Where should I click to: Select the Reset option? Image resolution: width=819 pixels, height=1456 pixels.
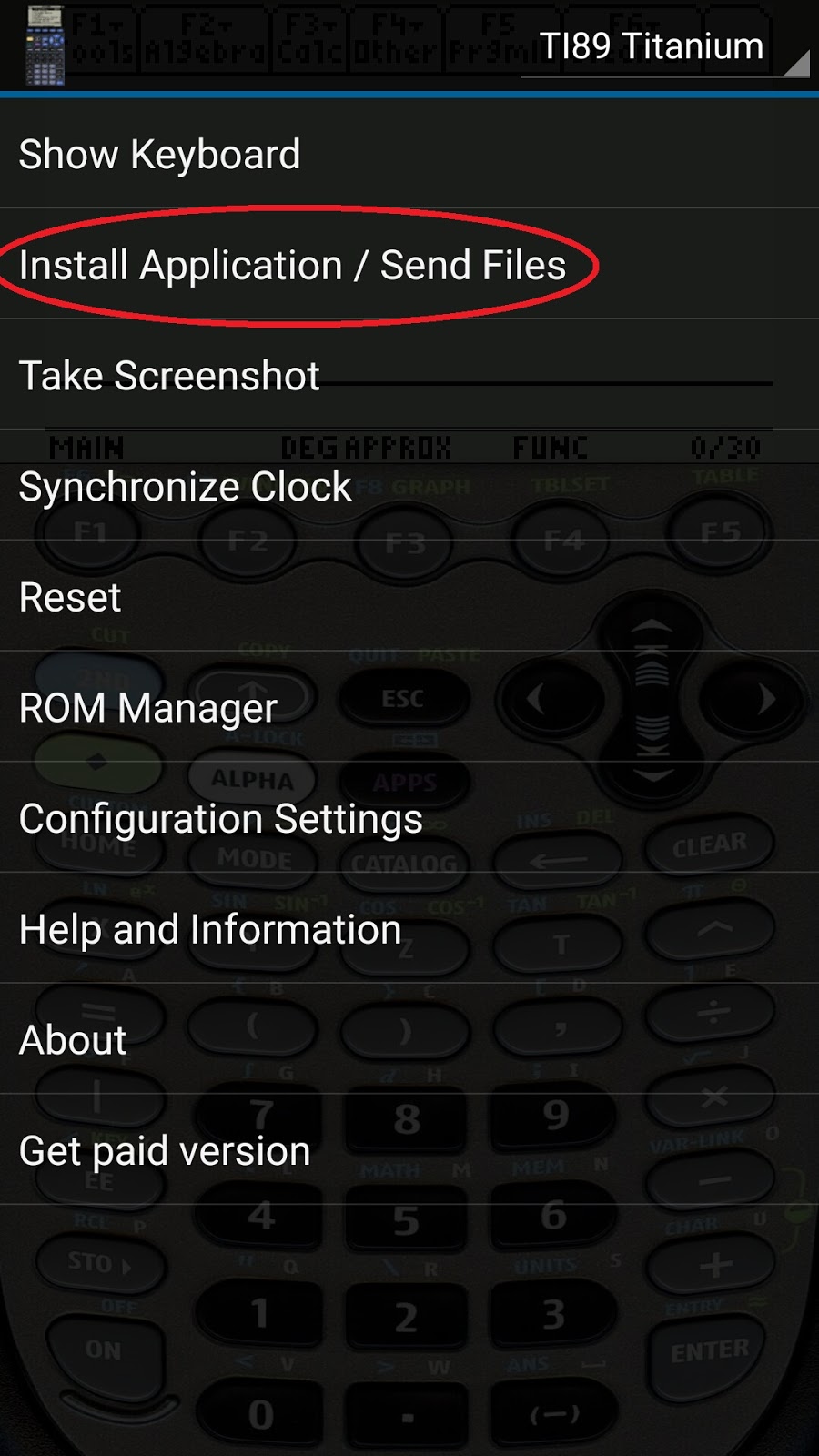tap(70, 598)
